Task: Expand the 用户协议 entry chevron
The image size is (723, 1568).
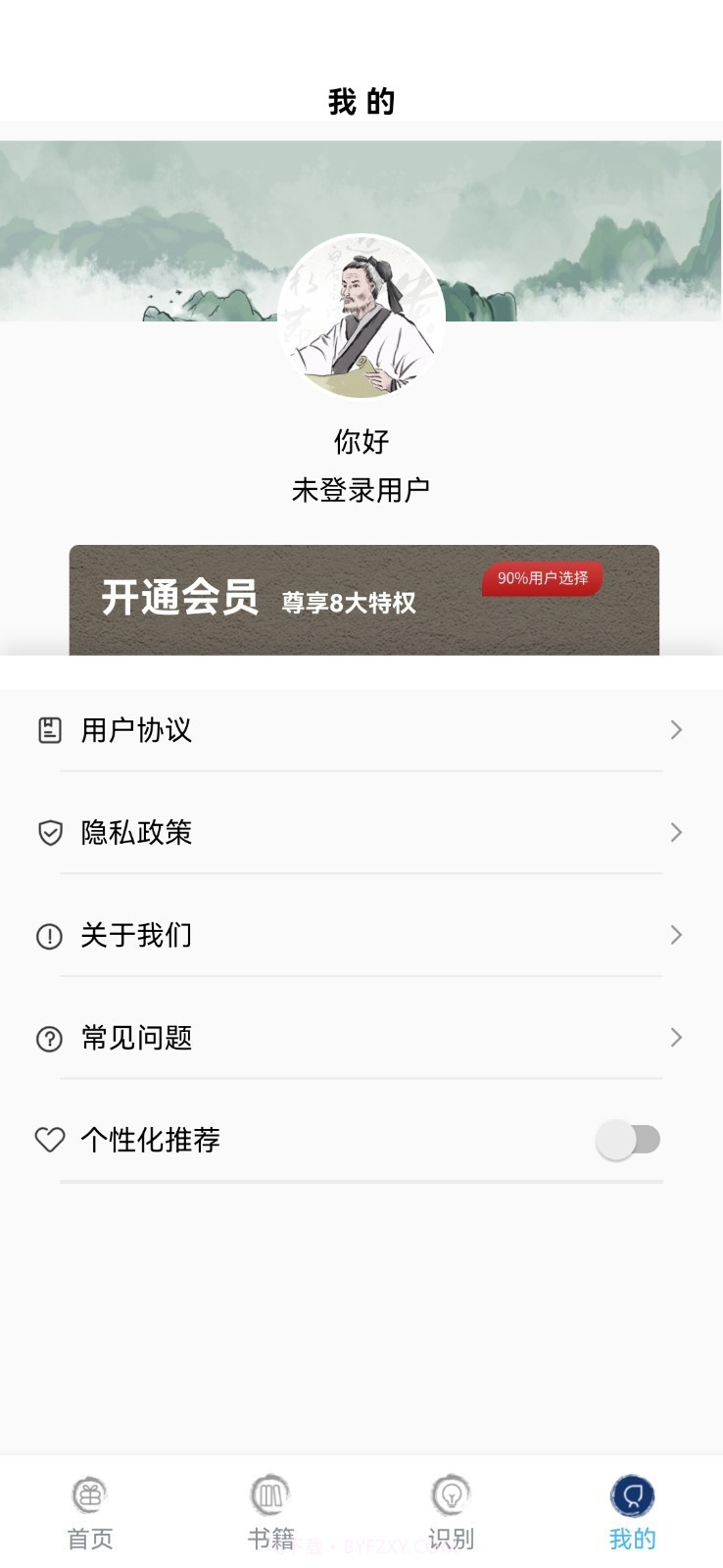Action: [676, 729]
